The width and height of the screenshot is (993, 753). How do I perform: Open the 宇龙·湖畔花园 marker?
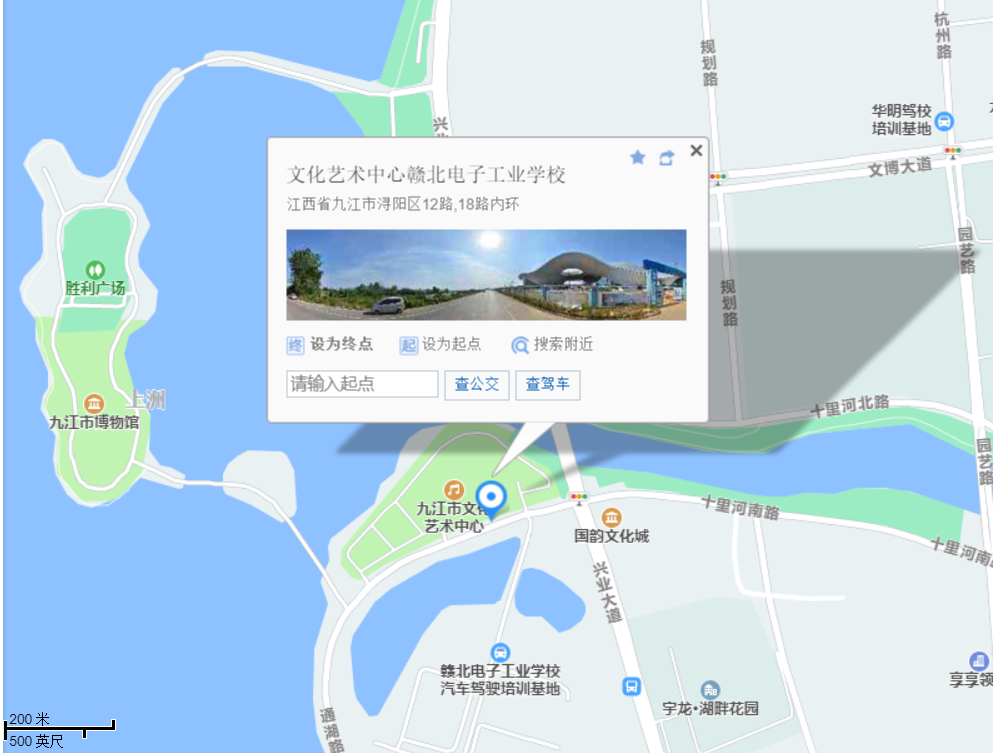710,689
